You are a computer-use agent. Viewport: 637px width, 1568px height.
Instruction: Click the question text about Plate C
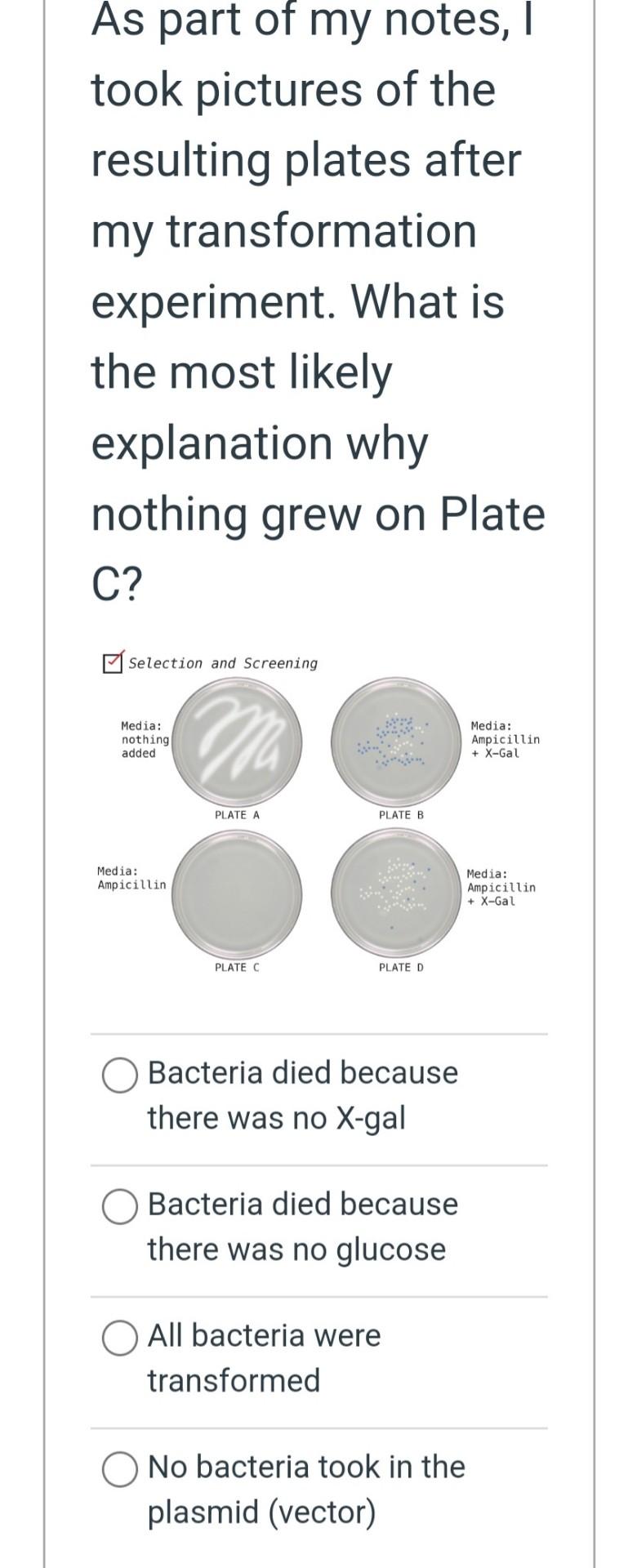[318, 302]
